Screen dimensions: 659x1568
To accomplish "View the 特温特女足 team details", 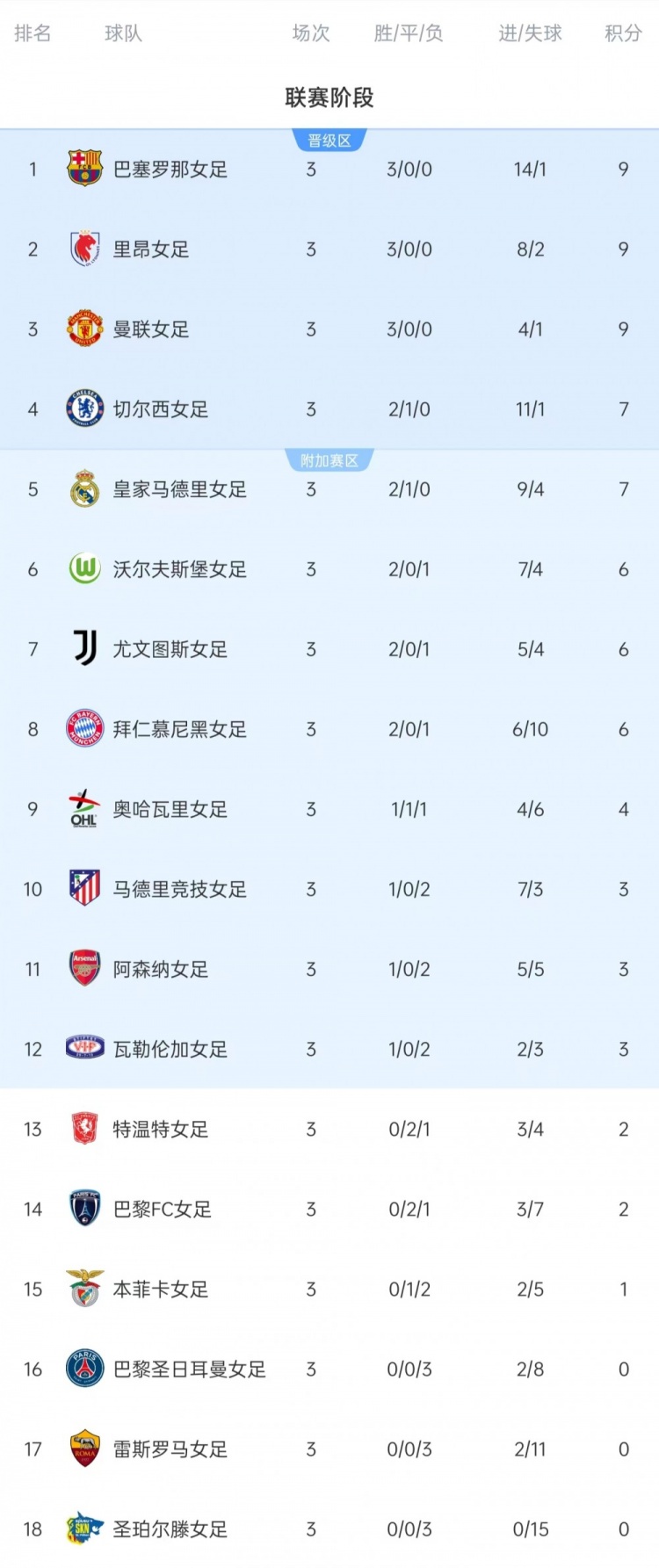I will (x=161, y=1129).
